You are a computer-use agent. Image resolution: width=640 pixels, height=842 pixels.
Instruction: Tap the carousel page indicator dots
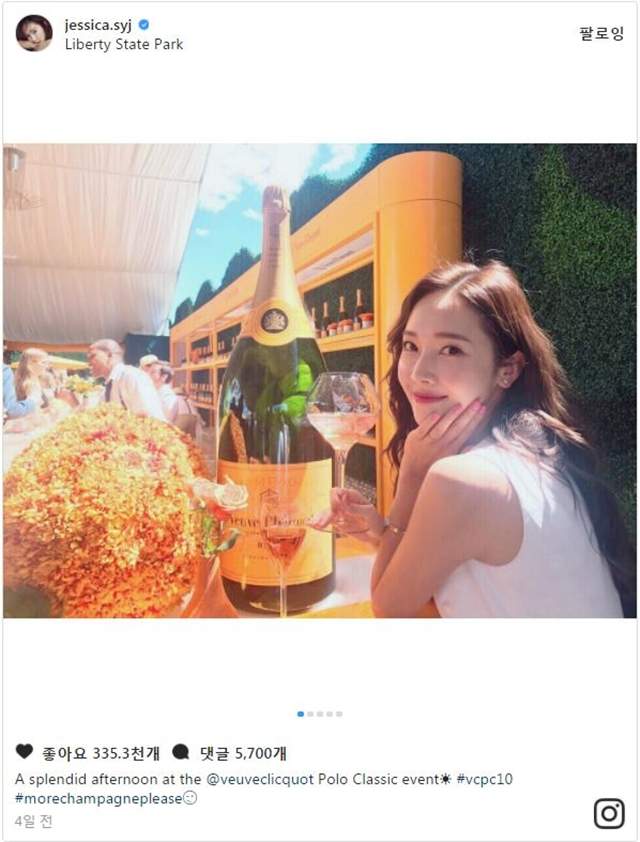320,714
